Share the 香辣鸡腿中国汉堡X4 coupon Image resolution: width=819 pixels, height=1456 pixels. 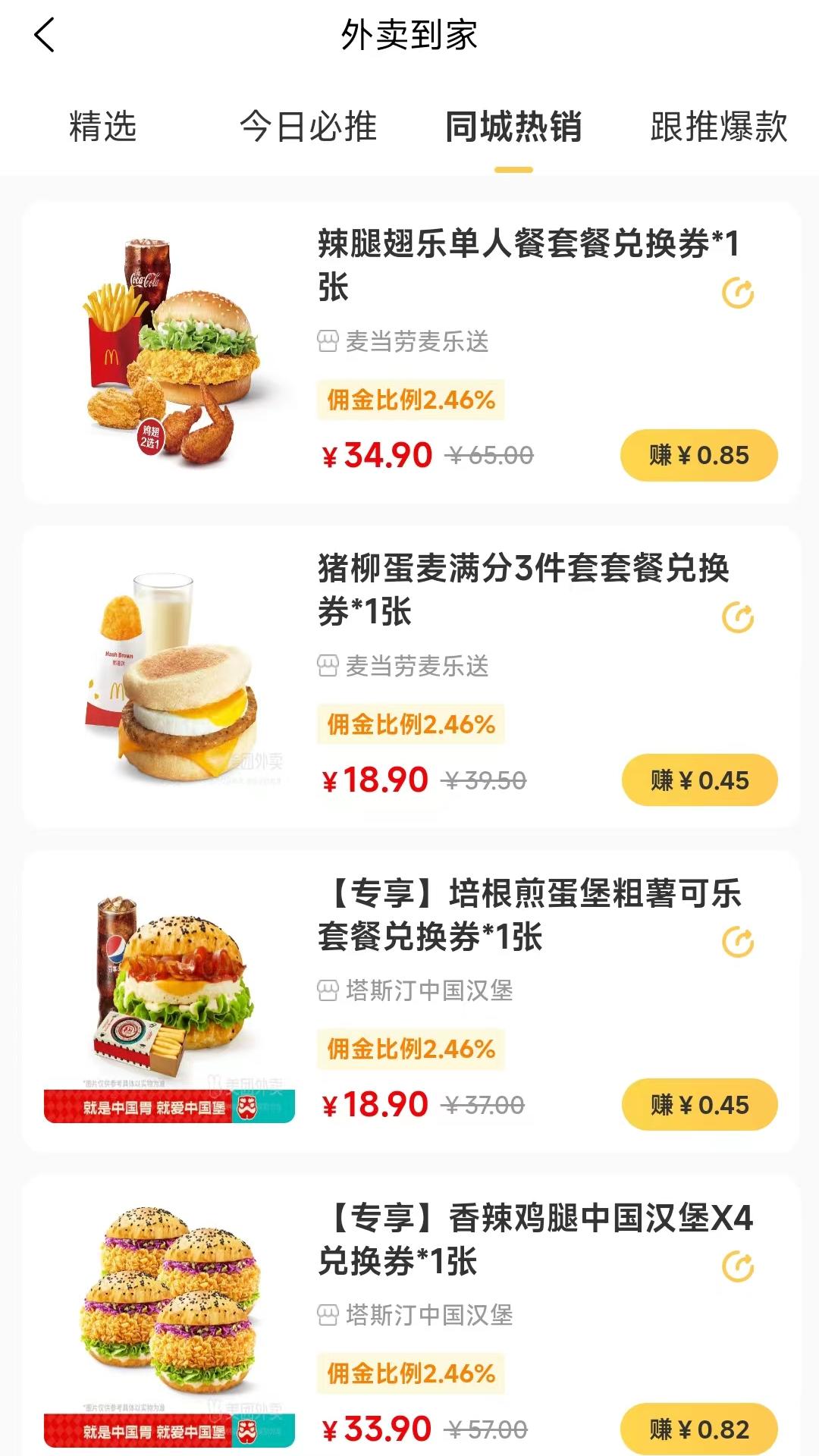click(x=738, y=1267)
